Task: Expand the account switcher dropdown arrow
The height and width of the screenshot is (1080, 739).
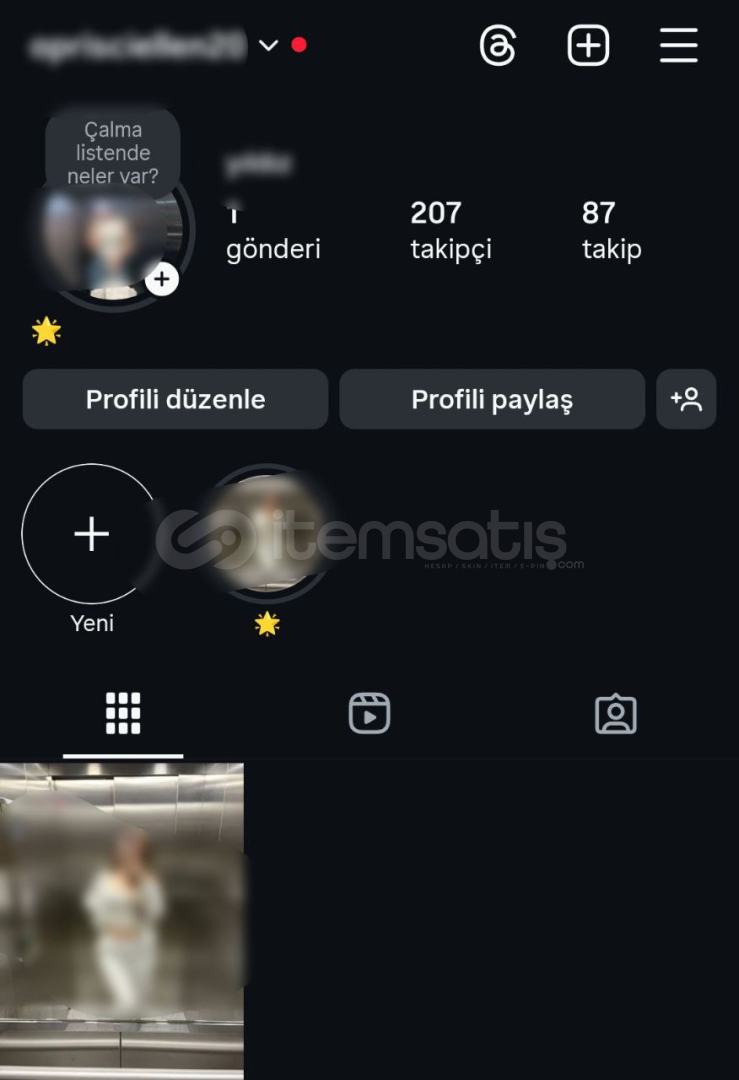Action: [268, 46]
